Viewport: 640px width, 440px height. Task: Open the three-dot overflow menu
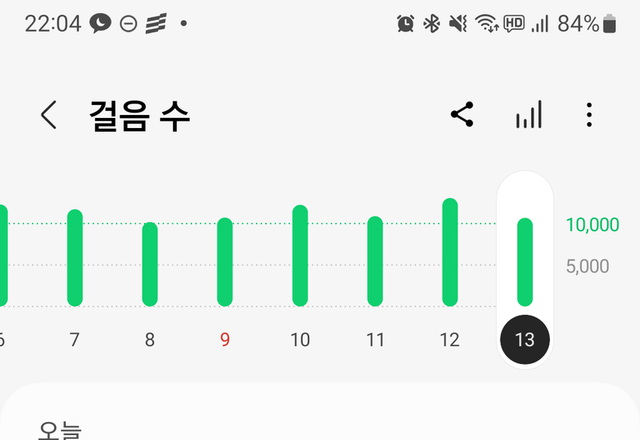pyautogui.click(x=589, y=115)
